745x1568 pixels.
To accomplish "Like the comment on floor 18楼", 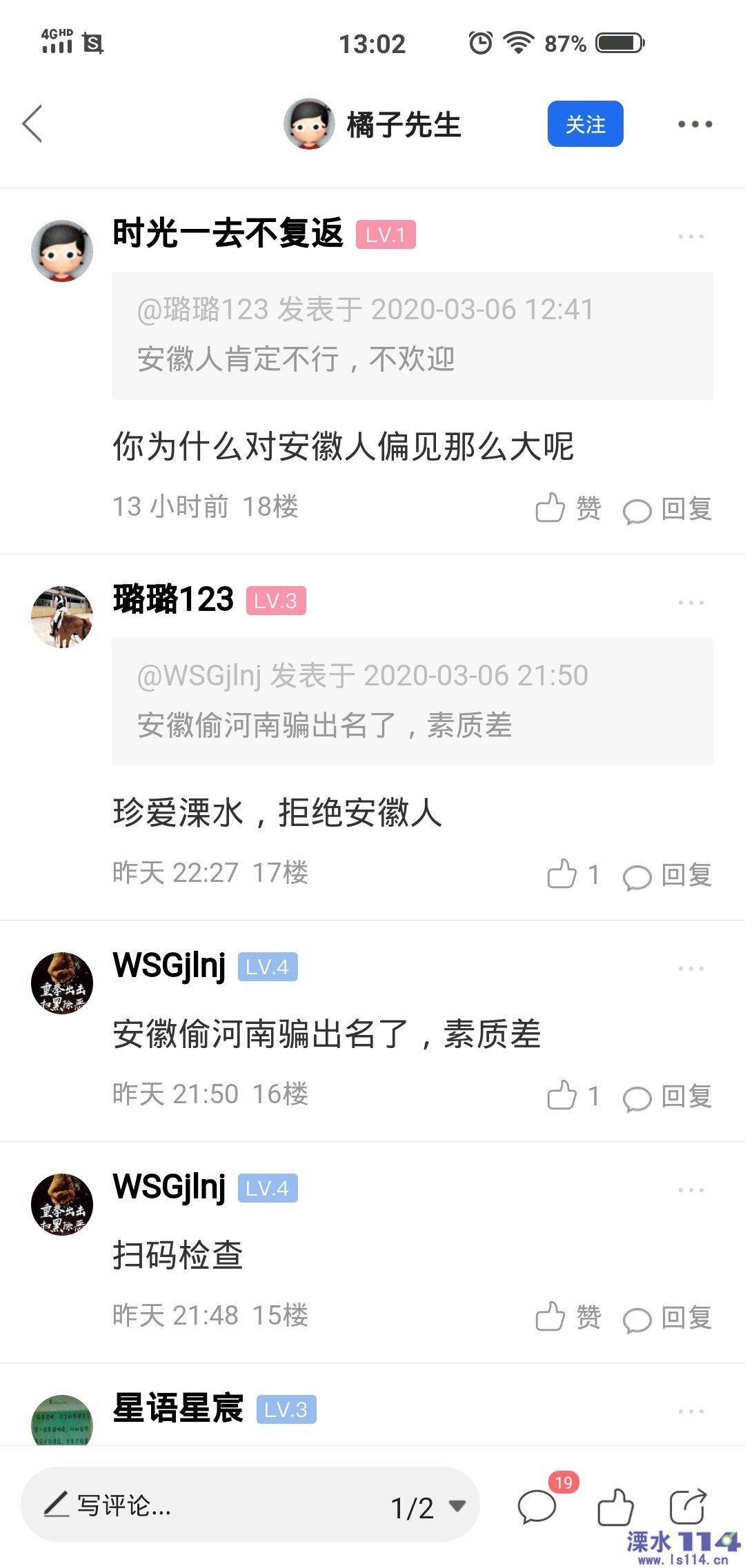I will click(567, 508).
